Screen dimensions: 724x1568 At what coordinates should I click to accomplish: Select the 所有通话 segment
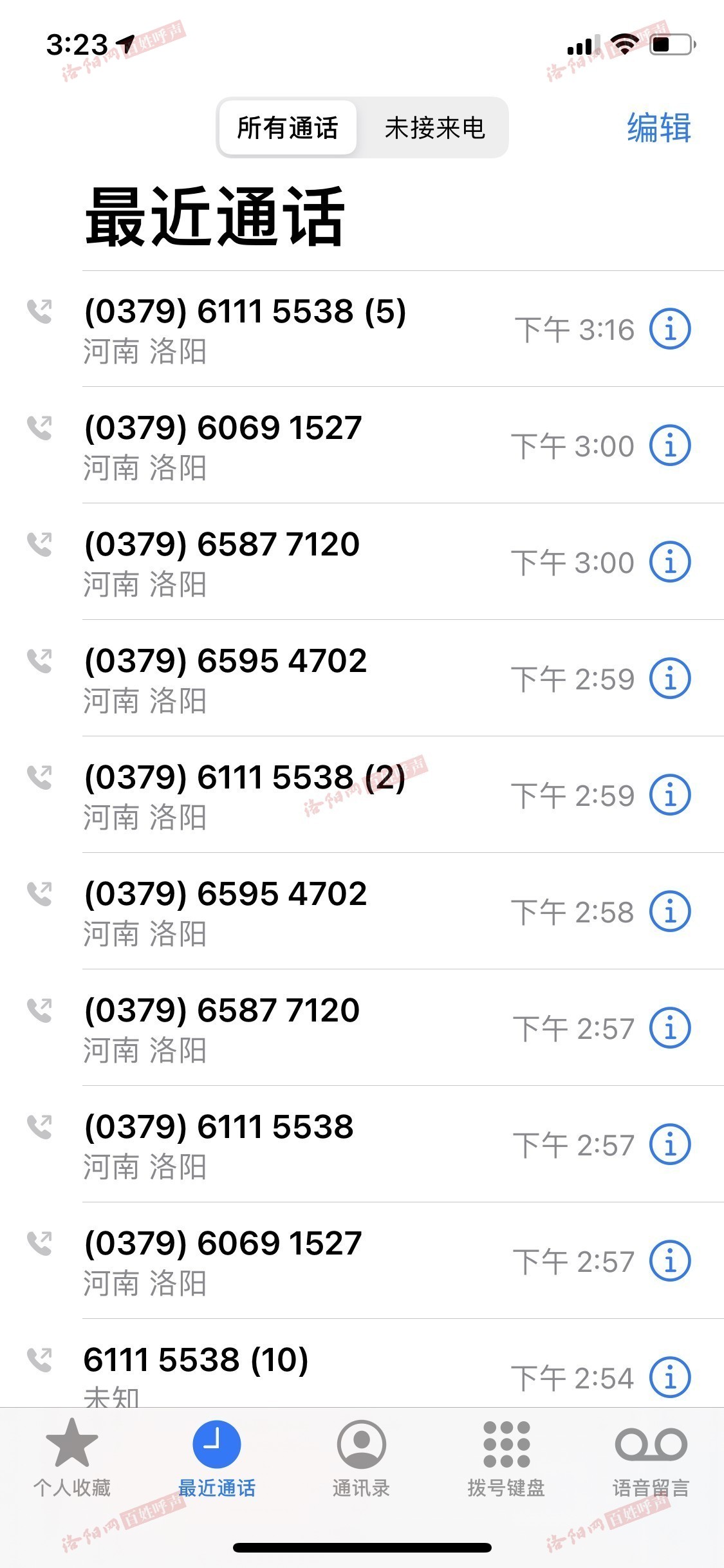[x=288, y=127]
